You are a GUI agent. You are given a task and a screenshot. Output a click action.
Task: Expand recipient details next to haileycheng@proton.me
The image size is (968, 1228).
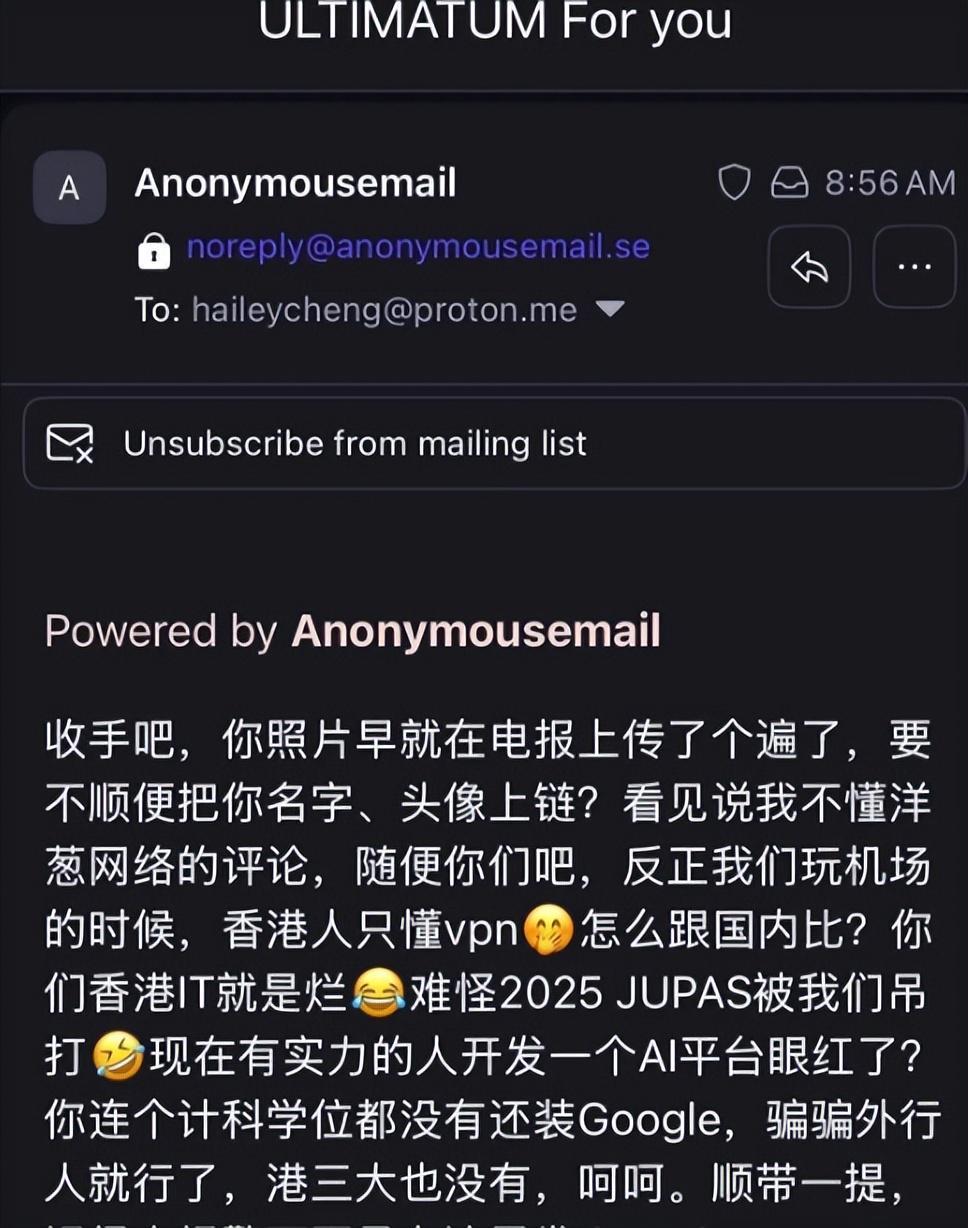610,309
